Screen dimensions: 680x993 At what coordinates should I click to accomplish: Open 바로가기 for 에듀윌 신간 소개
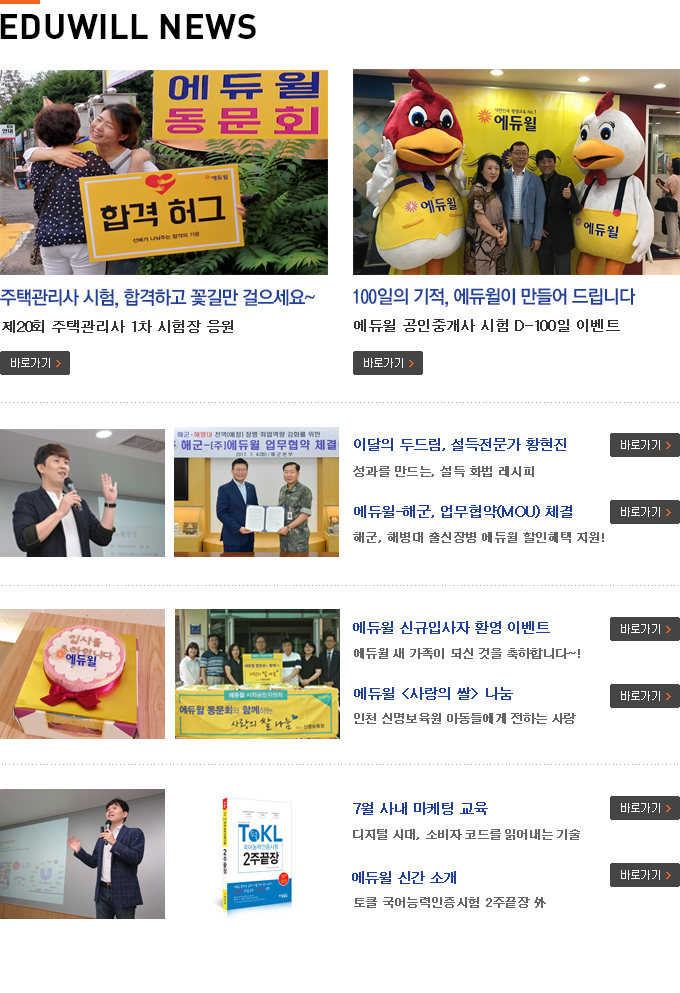[x=644, y=875]
